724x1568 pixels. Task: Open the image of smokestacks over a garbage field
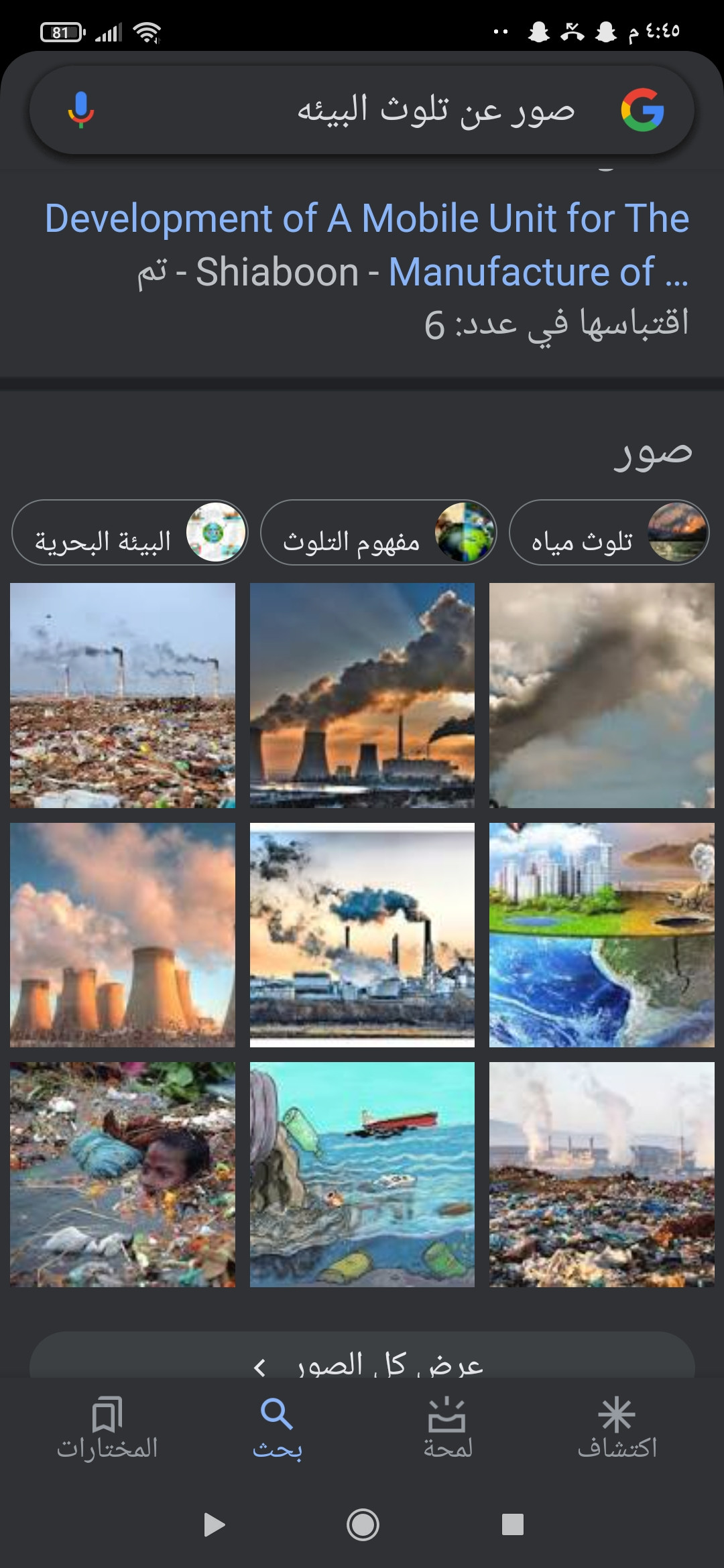coord(123,695)
